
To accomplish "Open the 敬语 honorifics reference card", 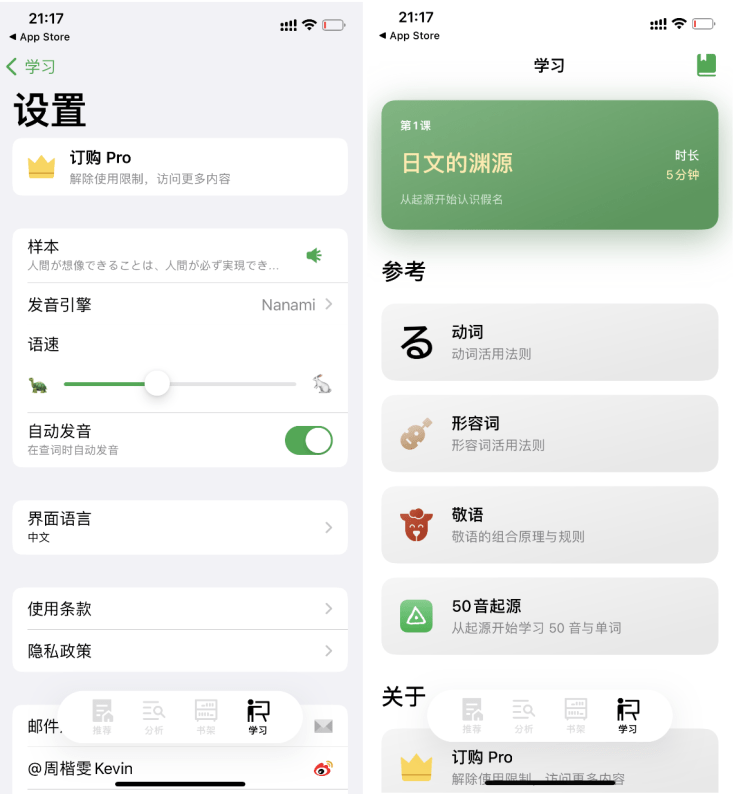I will coord(549,525).
